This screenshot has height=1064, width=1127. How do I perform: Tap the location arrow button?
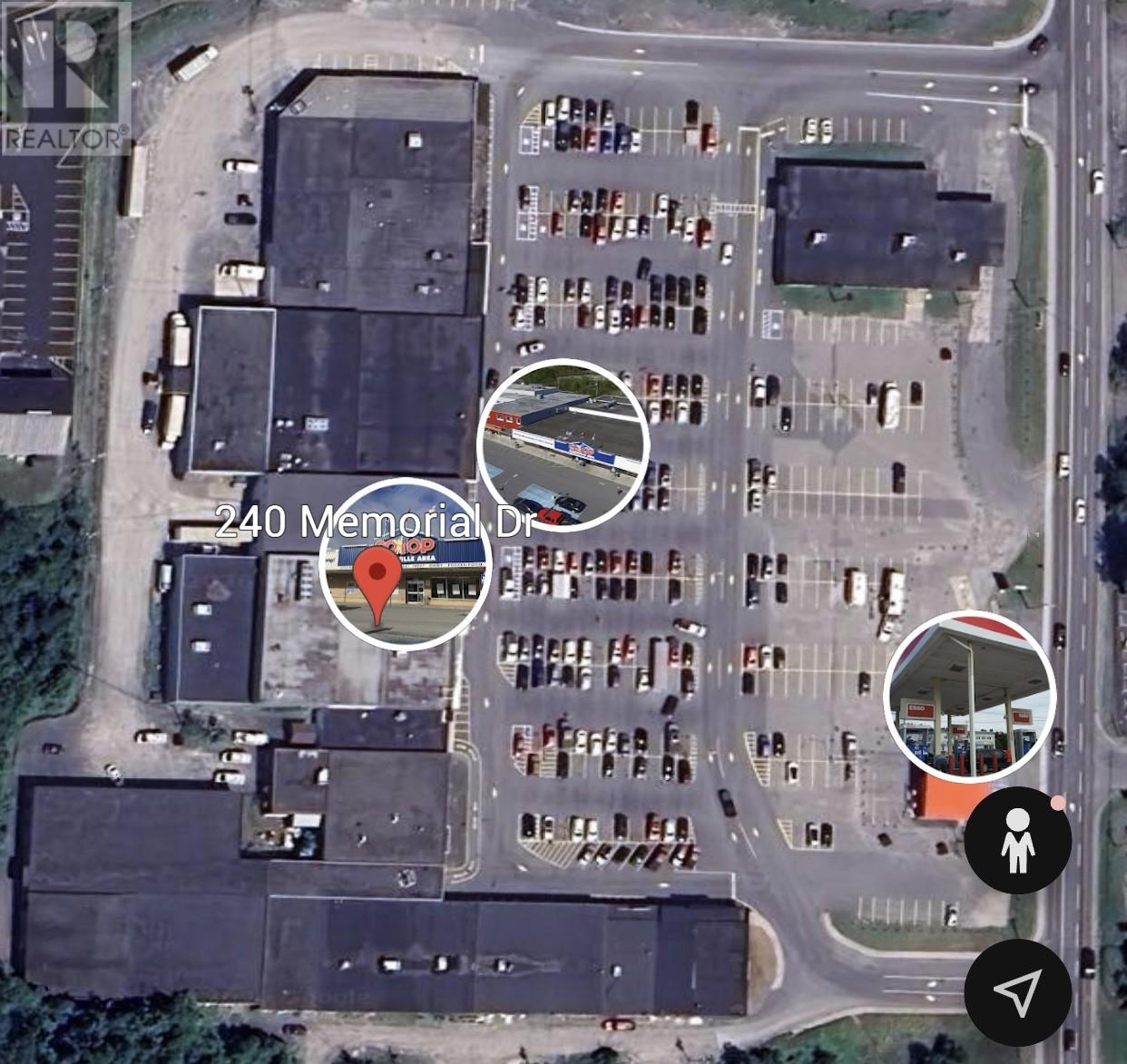(1017, 992)
